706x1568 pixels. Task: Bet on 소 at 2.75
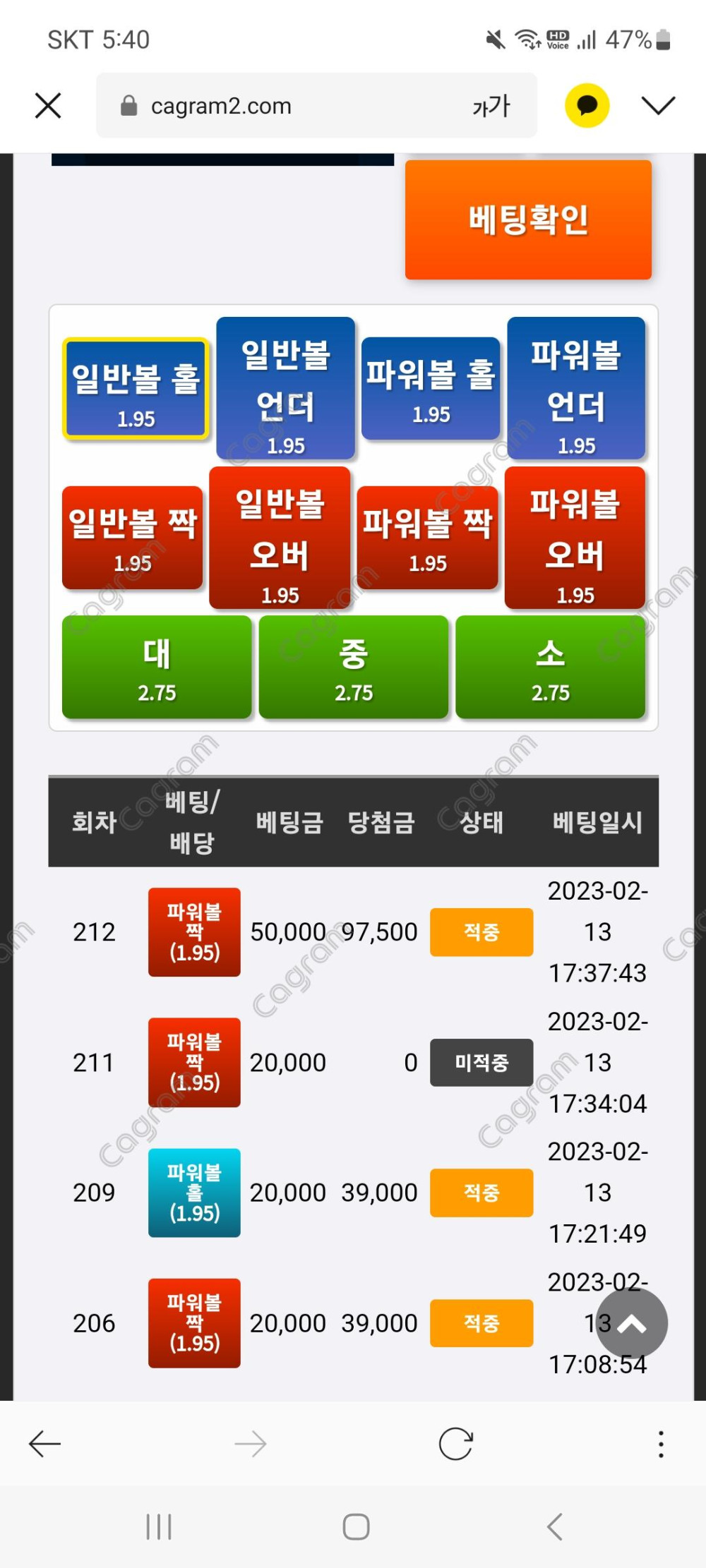(550, 667)
